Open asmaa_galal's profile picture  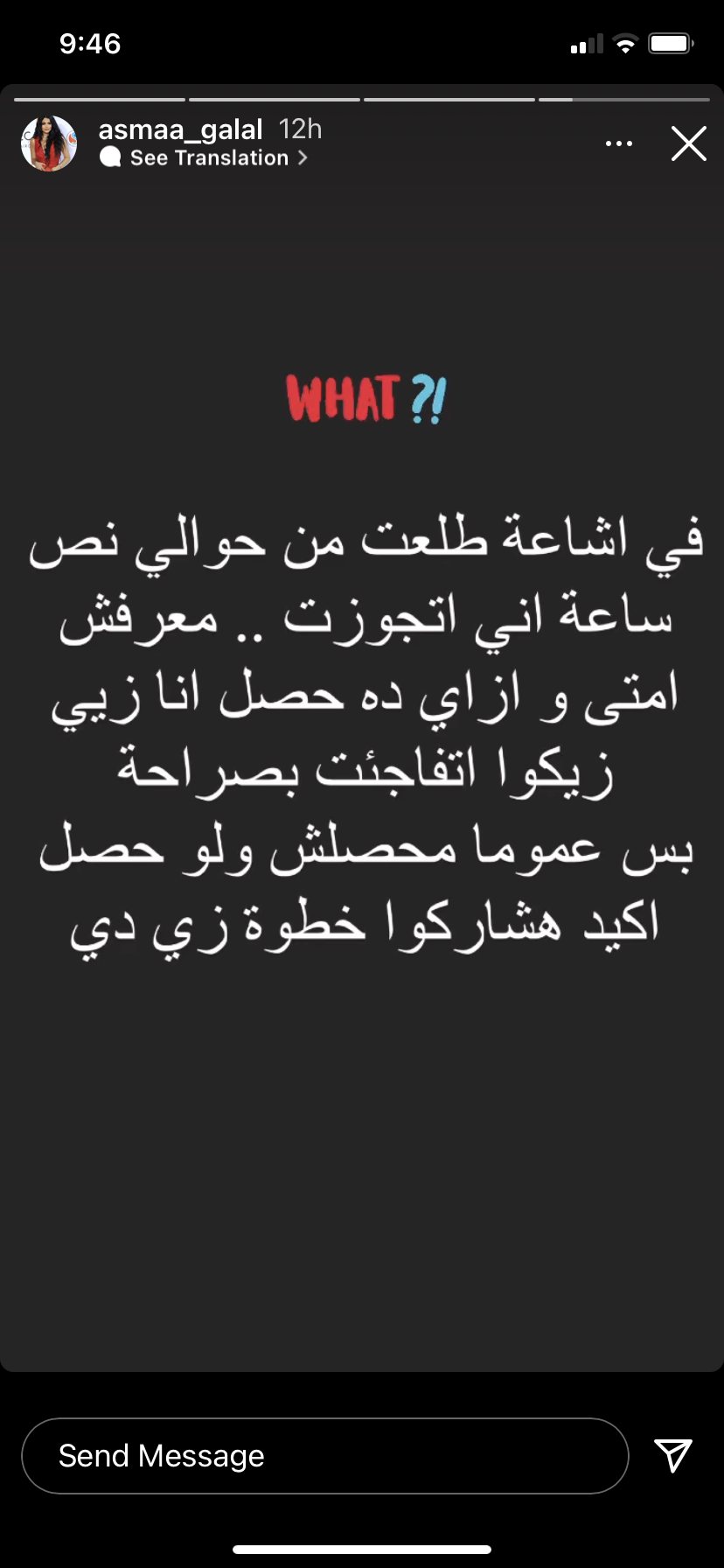tap(49, 143)
